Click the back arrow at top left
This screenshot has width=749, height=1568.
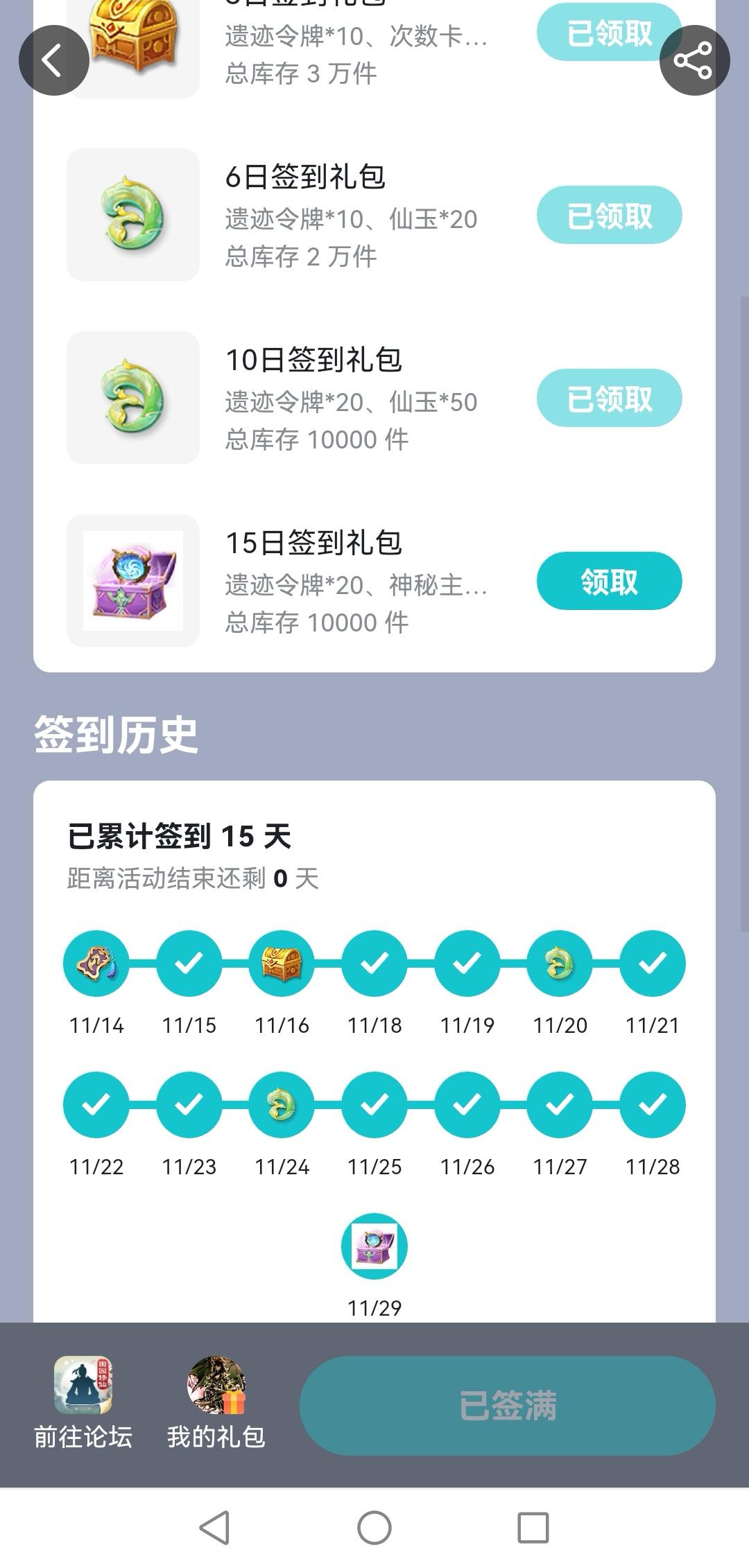click(54, 60)
